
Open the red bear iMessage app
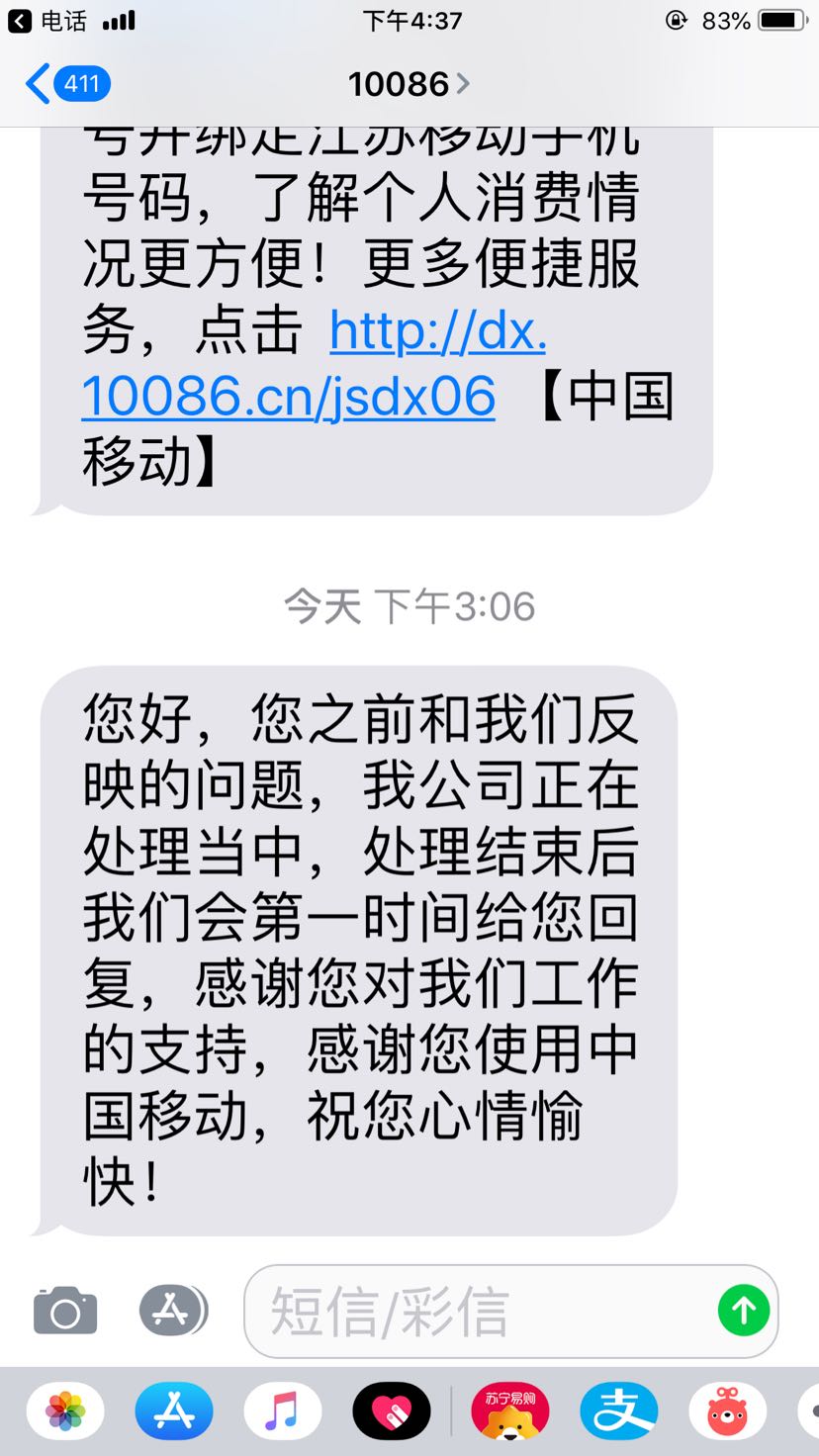[728, 1410]
